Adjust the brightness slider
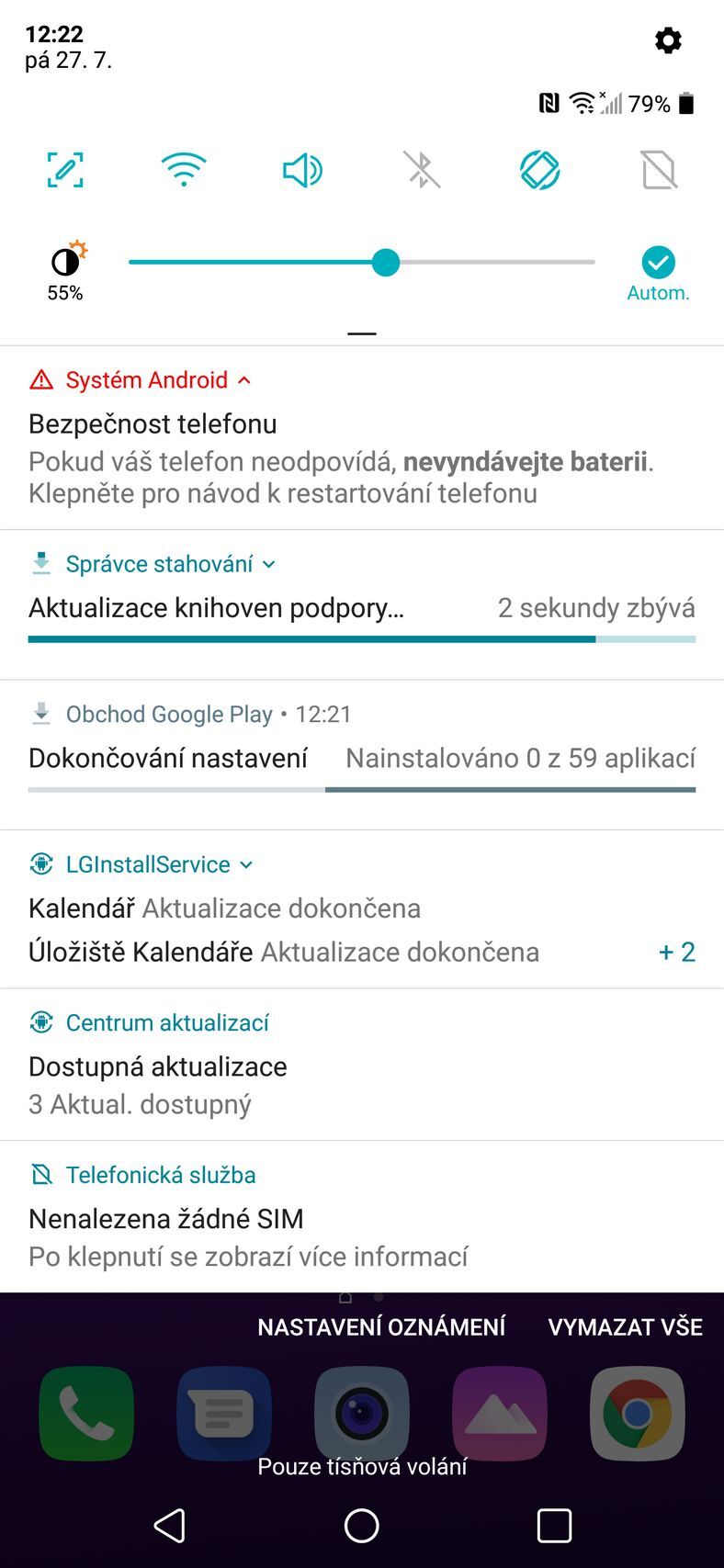The image size is (724, 1568). pos(388,264)
